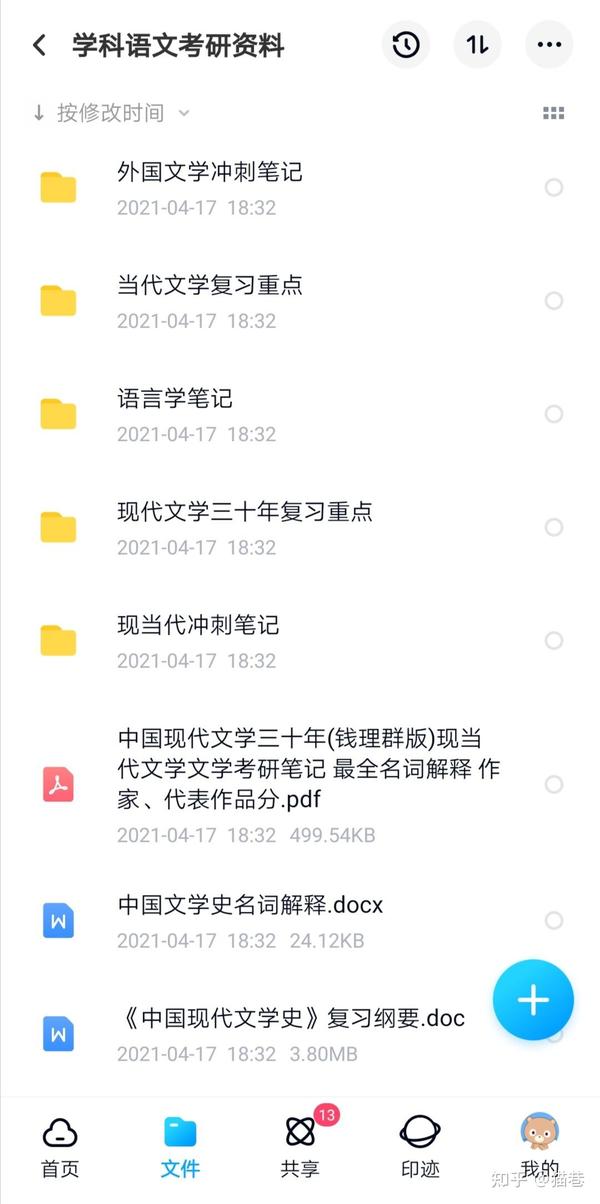Switch to the 印迹 tab
600x1204 pixels.
tap(420, 1147)
